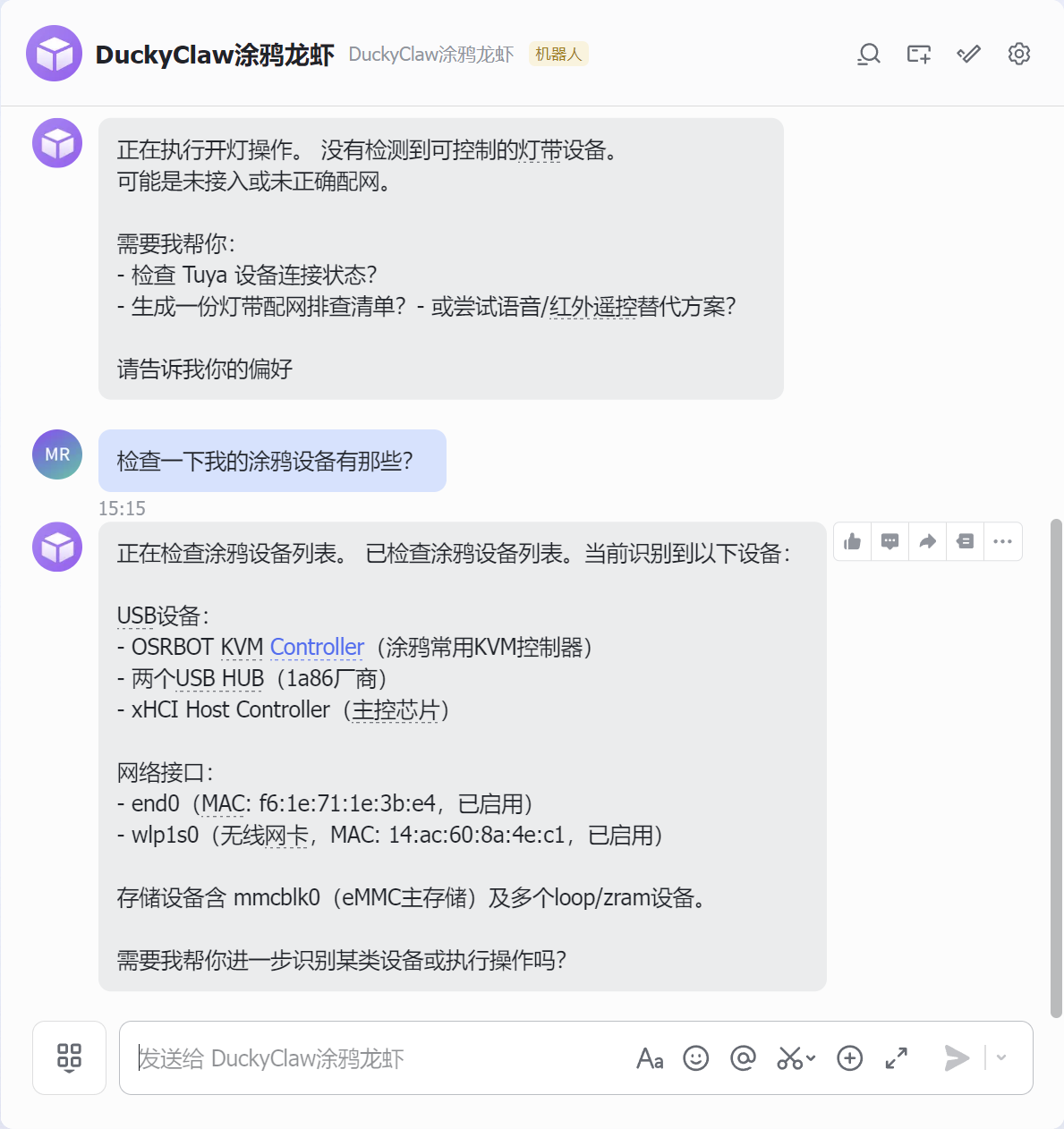Tap the scissors screenshot tool
The image size is (1064, 1129).
coord(790,1058)
